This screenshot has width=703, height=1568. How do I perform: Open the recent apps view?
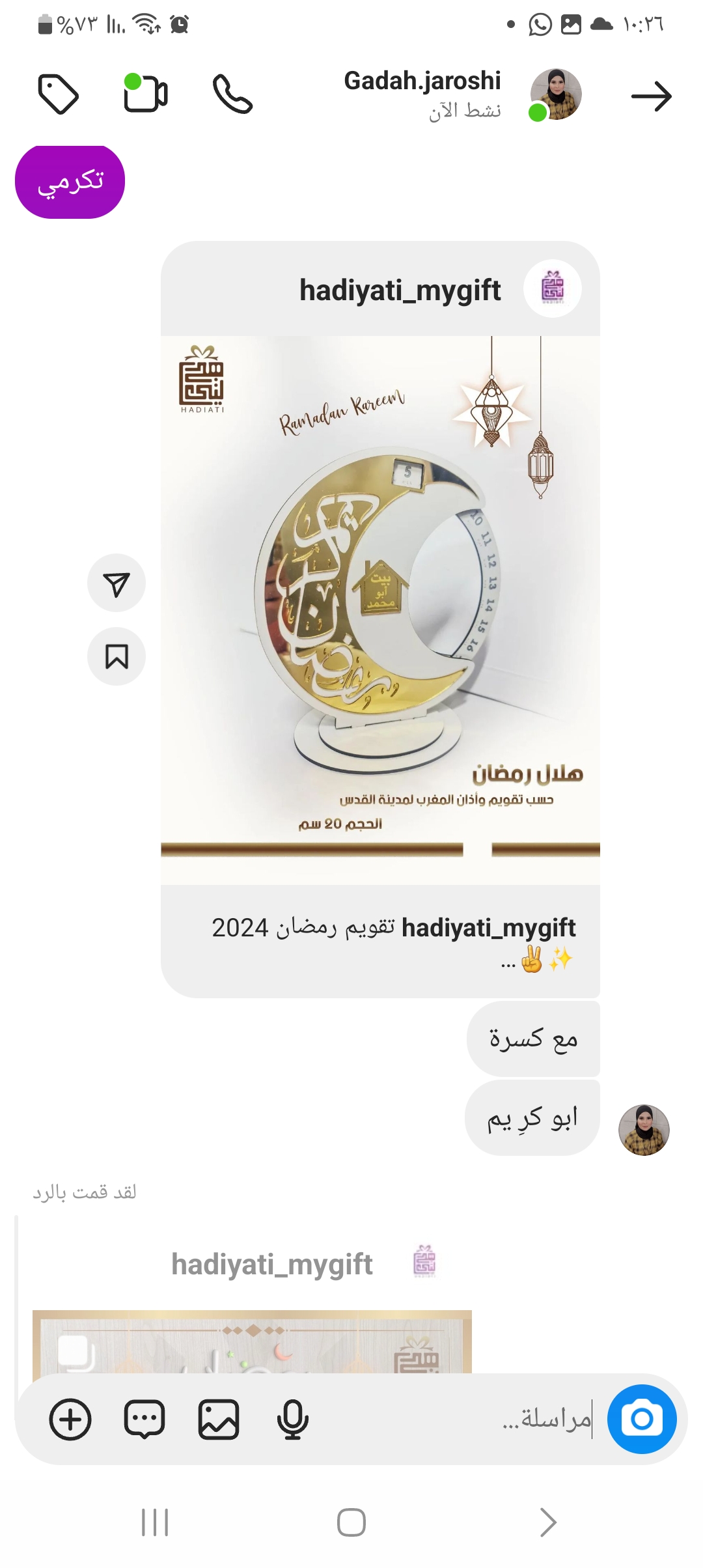[x=155, y=1522]
